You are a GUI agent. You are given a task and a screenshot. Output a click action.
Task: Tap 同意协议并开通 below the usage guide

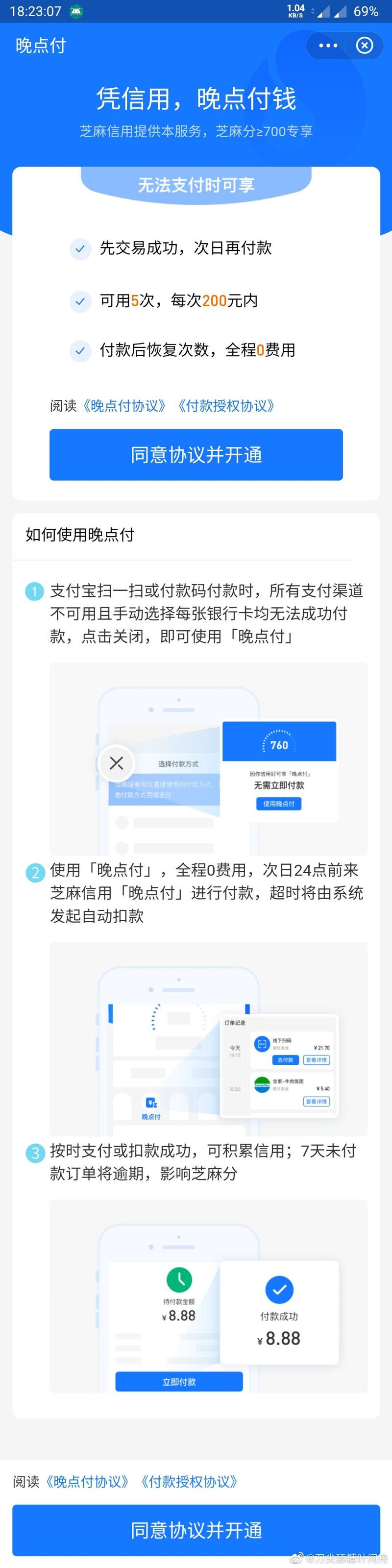(196, 1530)
